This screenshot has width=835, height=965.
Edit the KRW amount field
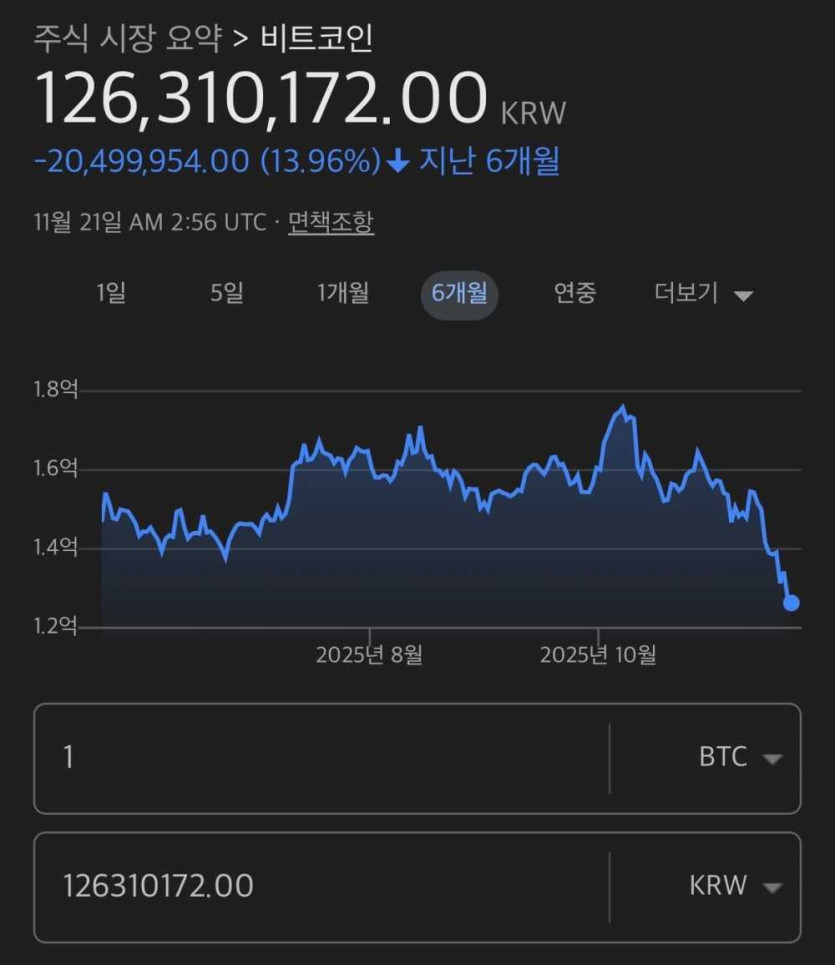pos(320,886)
